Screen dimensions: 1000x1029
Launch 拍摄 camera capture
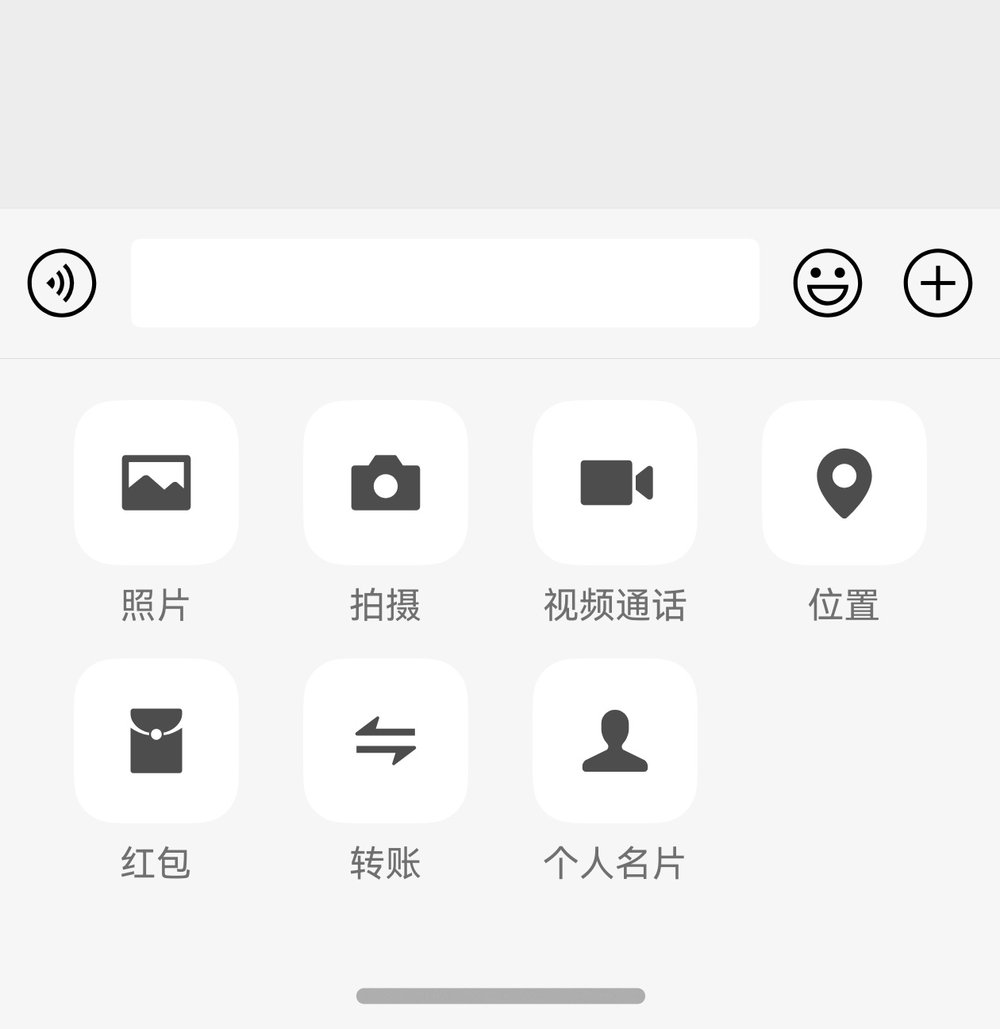(385, 483)
